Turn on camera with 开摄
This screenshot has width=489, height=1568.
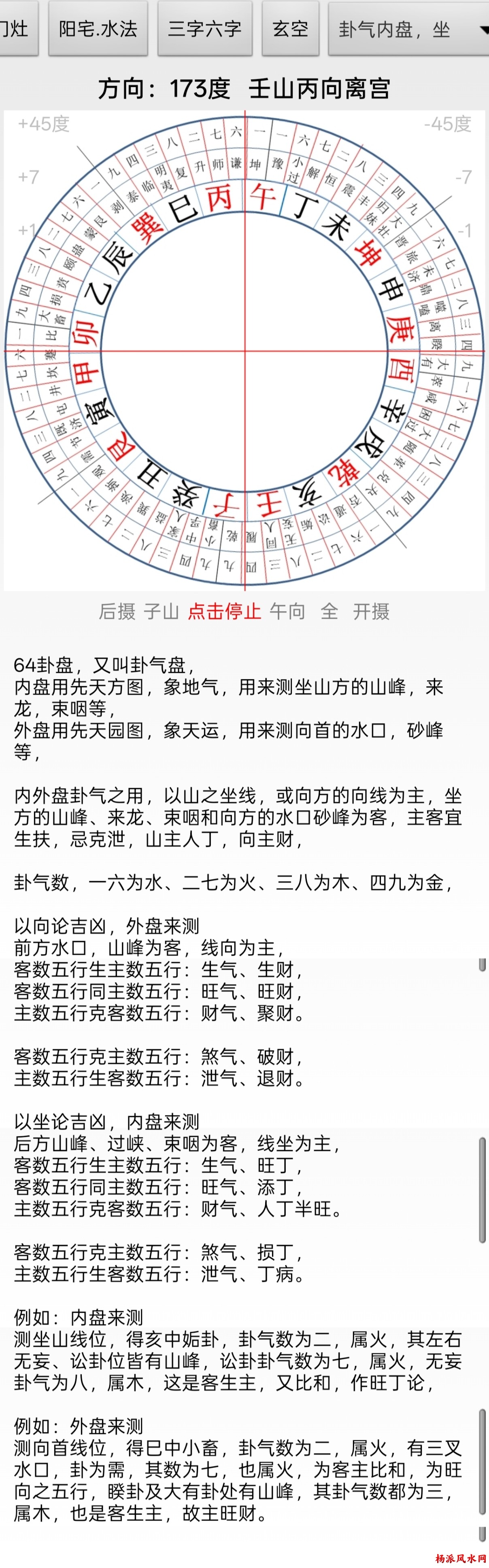click(372, 611)
